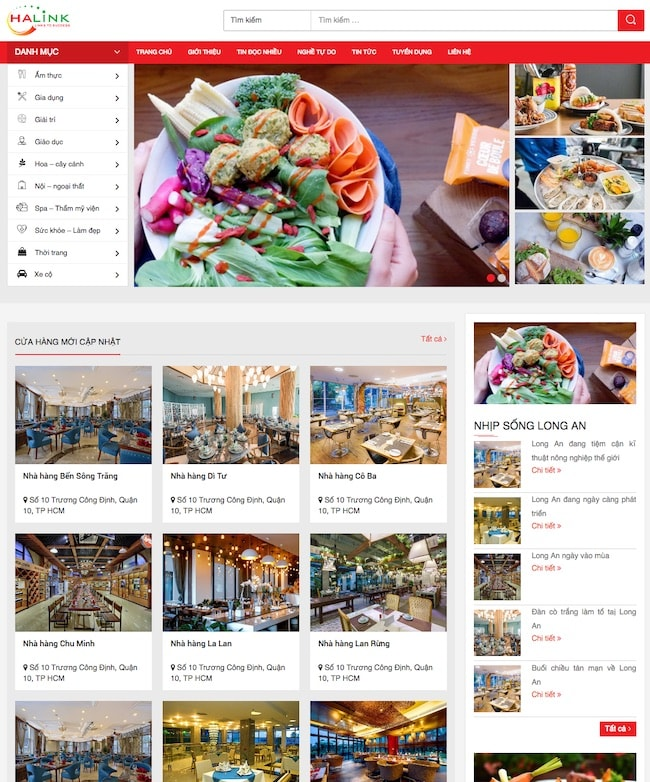Choose the Thời trang category
This screenshot has width=650, height=782.
67,252
